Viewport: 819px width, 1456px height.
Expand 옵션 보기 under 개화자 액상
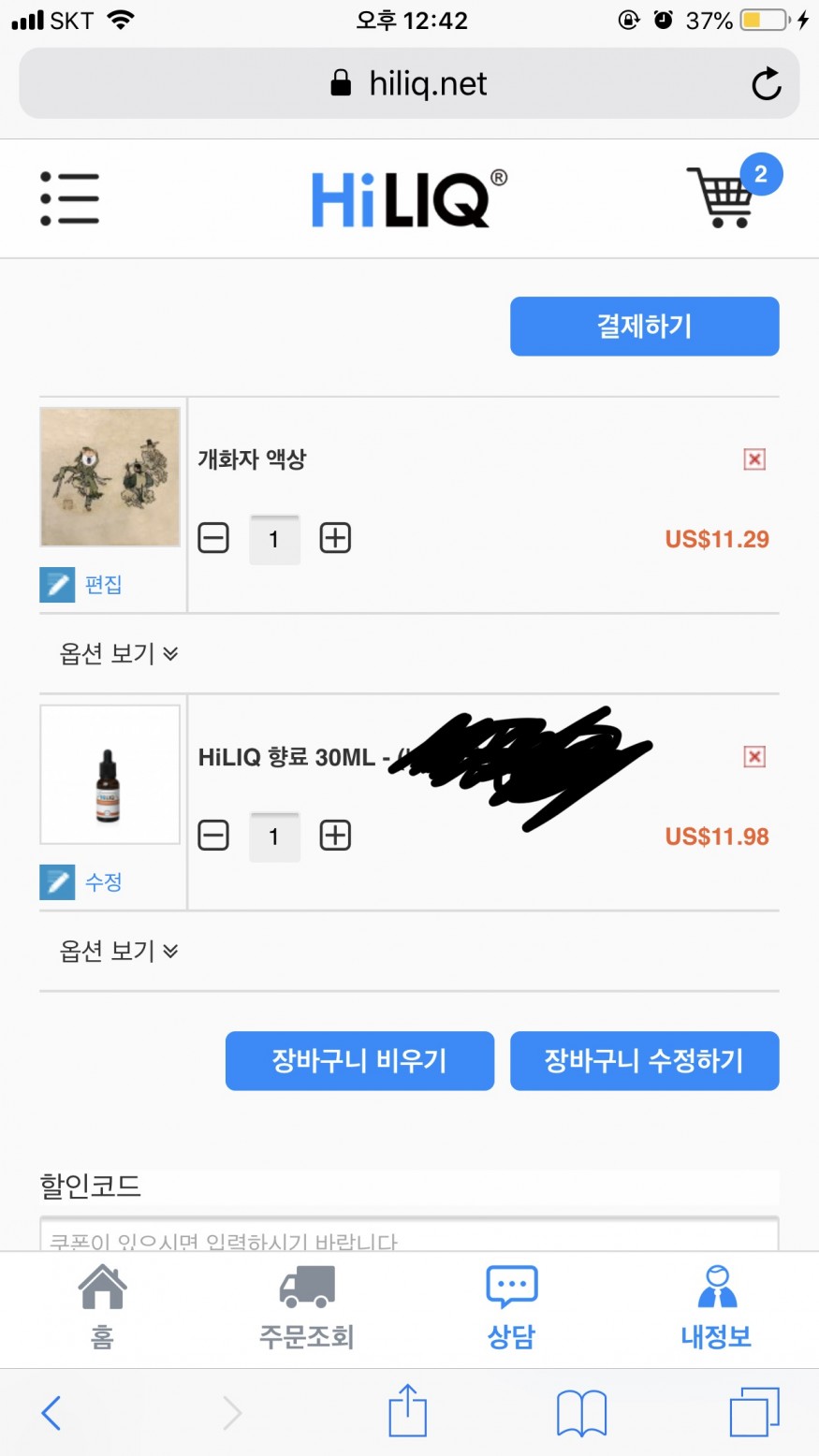118,653
